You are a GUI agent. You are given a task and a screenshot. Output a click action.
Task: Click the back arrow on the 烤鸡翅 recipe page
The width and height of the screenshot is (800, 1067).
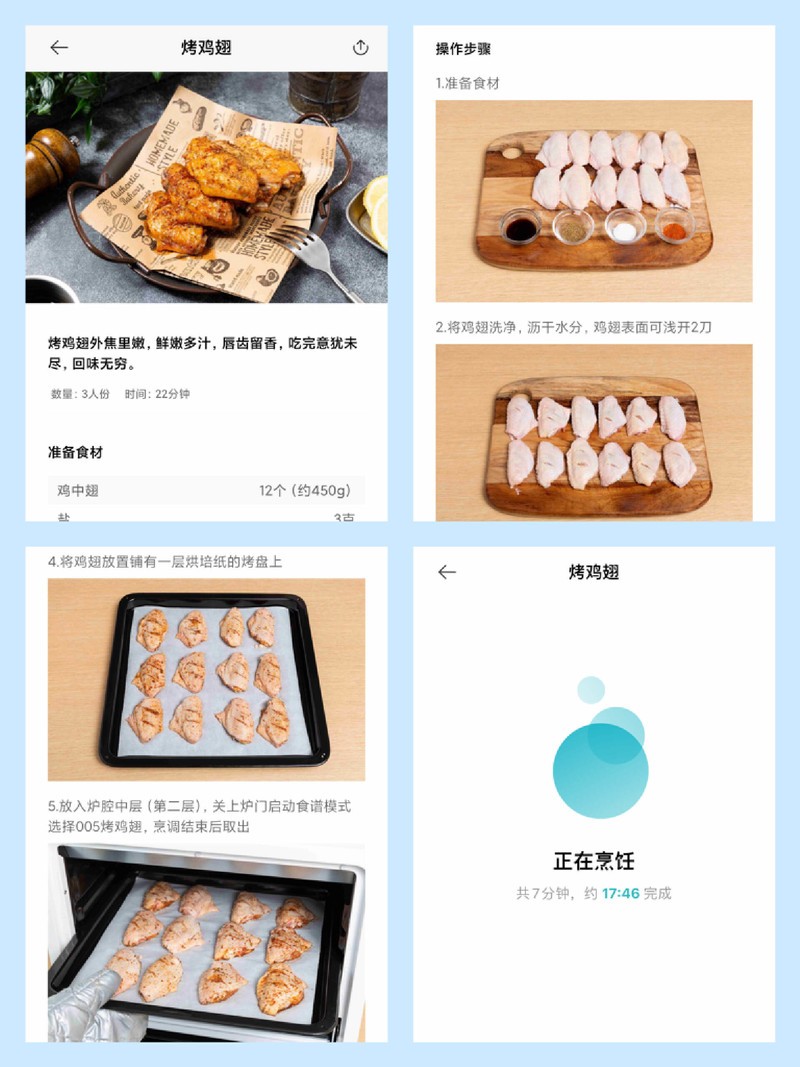[x=58, y=46]
